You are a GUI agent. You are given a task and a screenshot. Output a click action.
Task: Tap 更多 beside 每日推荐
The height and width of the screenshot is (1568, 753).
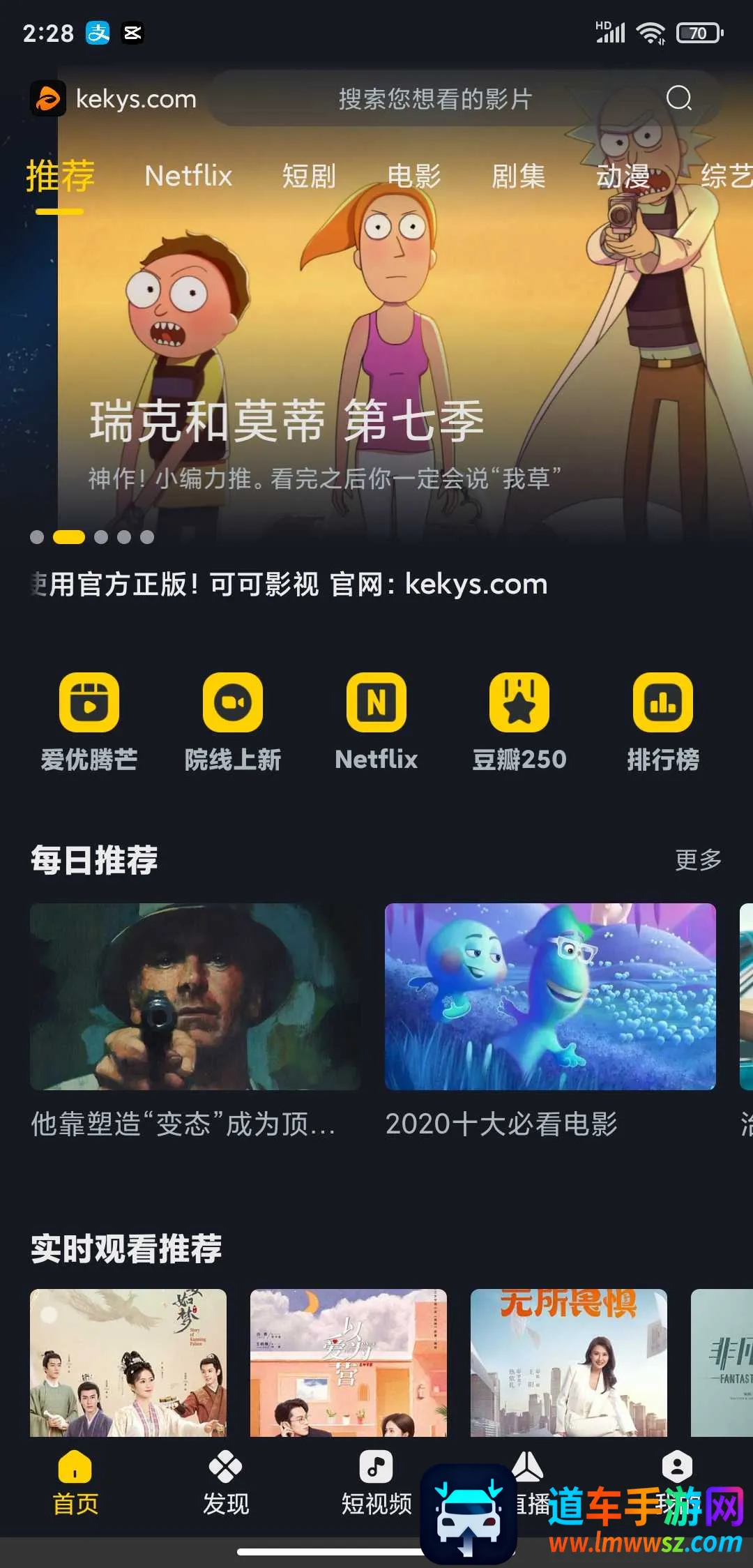(698, 860)
